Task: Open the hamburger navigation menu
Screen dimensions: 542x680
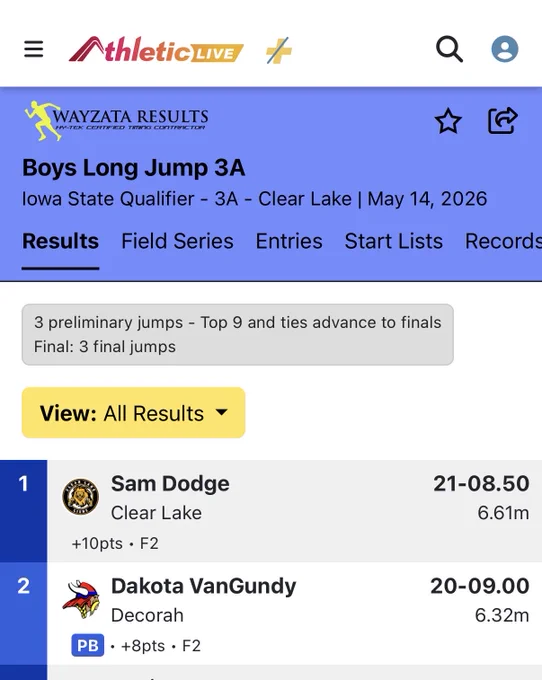Action: [33, 49]
